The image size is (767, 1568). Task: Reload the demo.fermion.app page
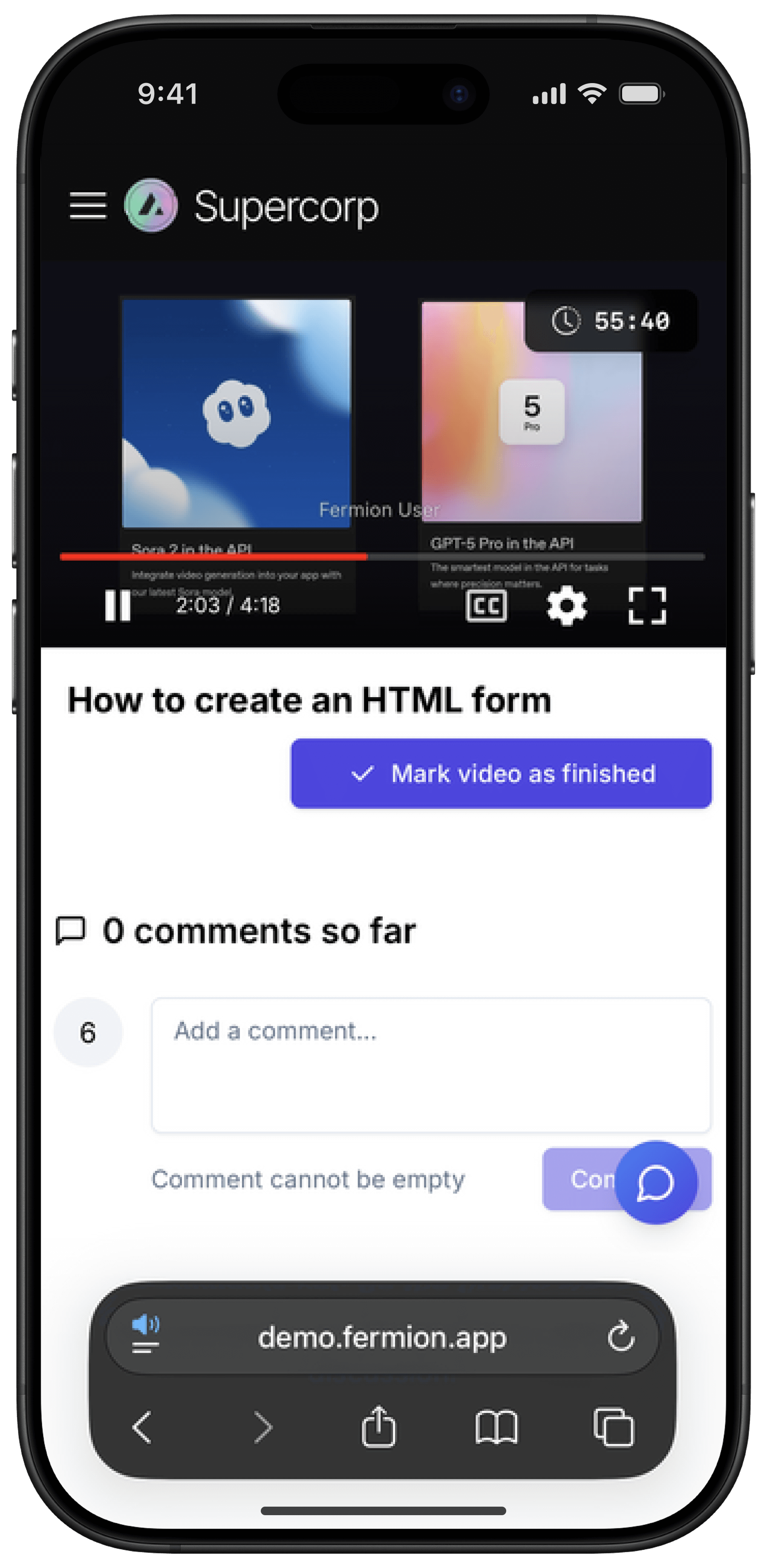(621, 1337)
